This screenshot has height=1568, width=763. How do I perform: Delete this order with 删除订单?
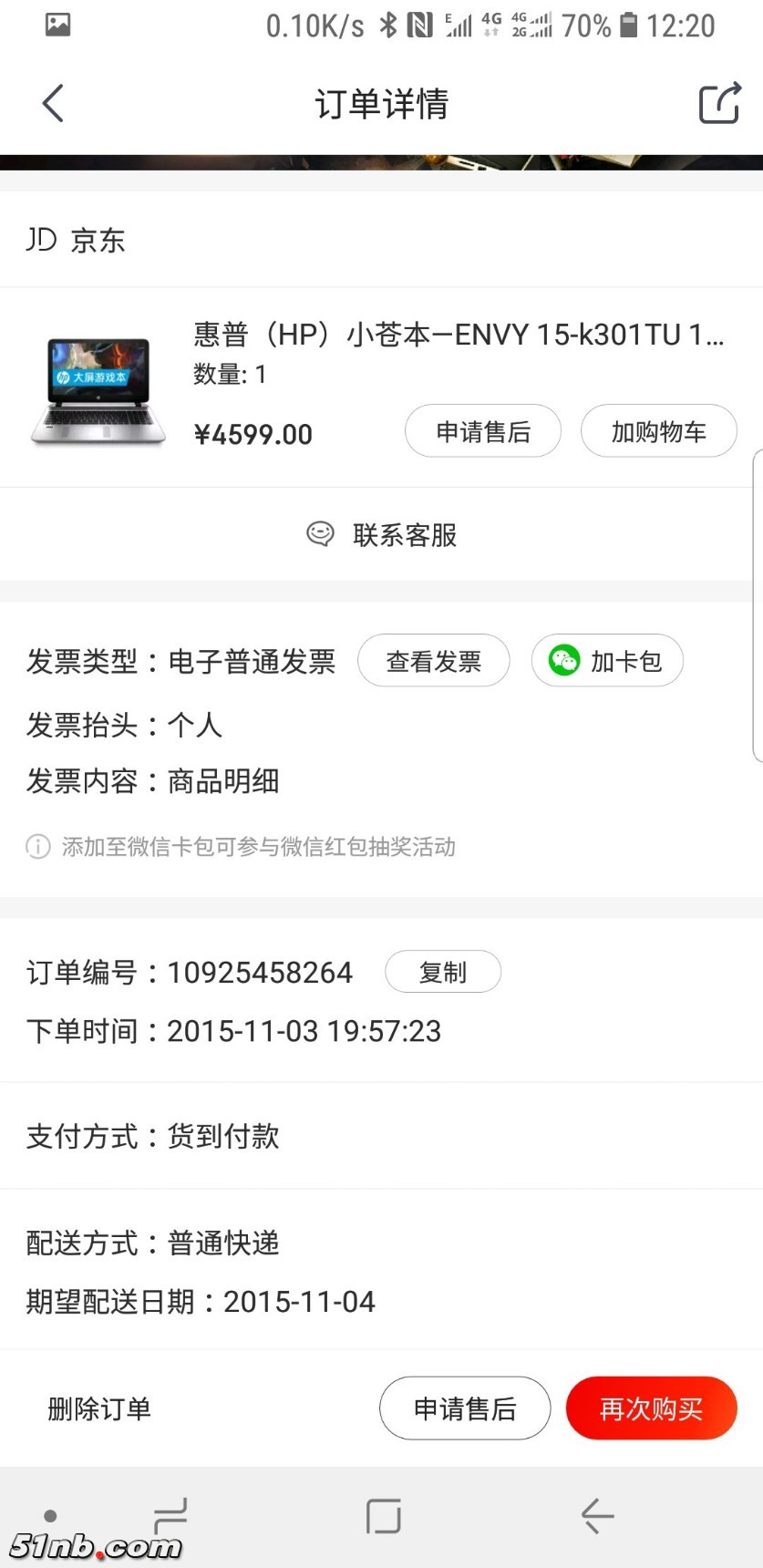click(x=99, y=1408)
